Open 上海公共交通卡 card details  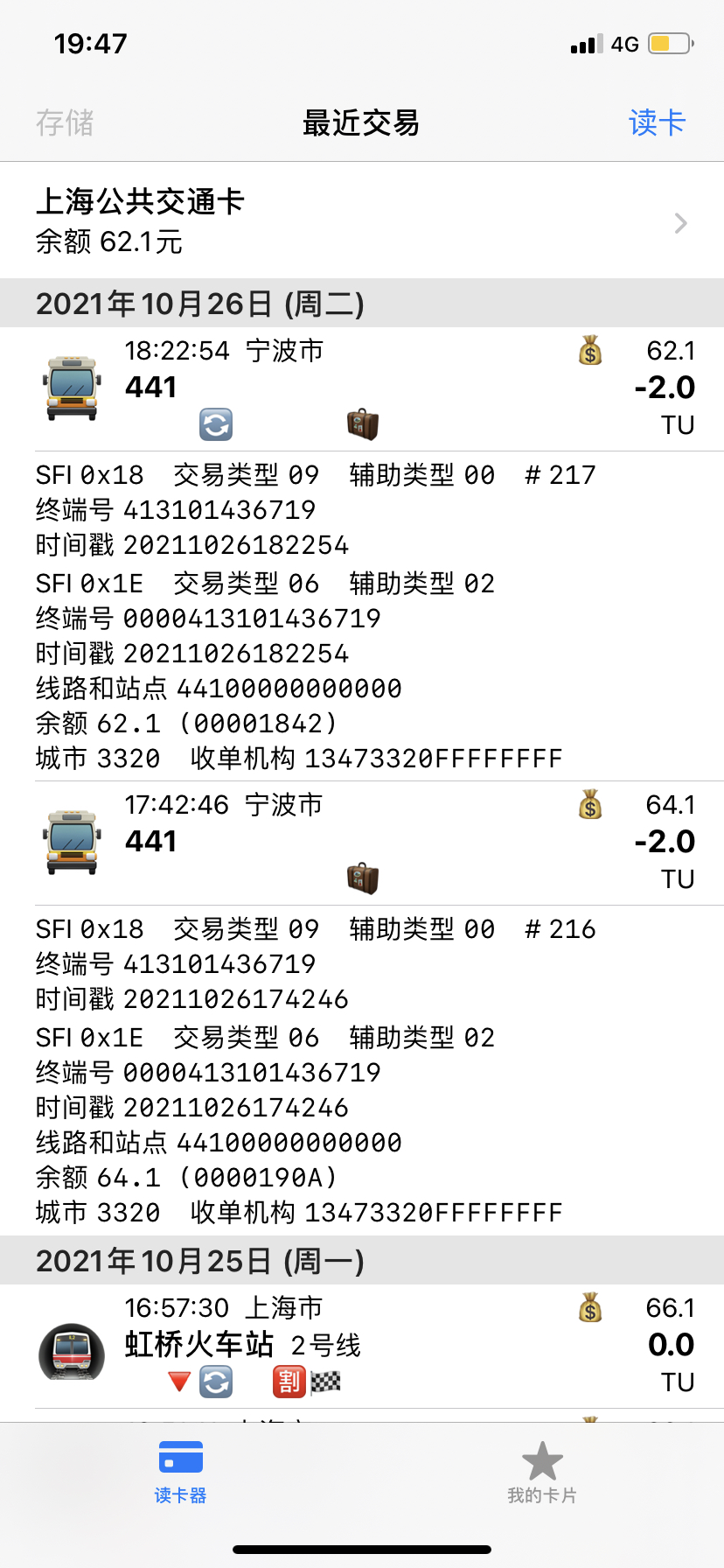(362, 220)
